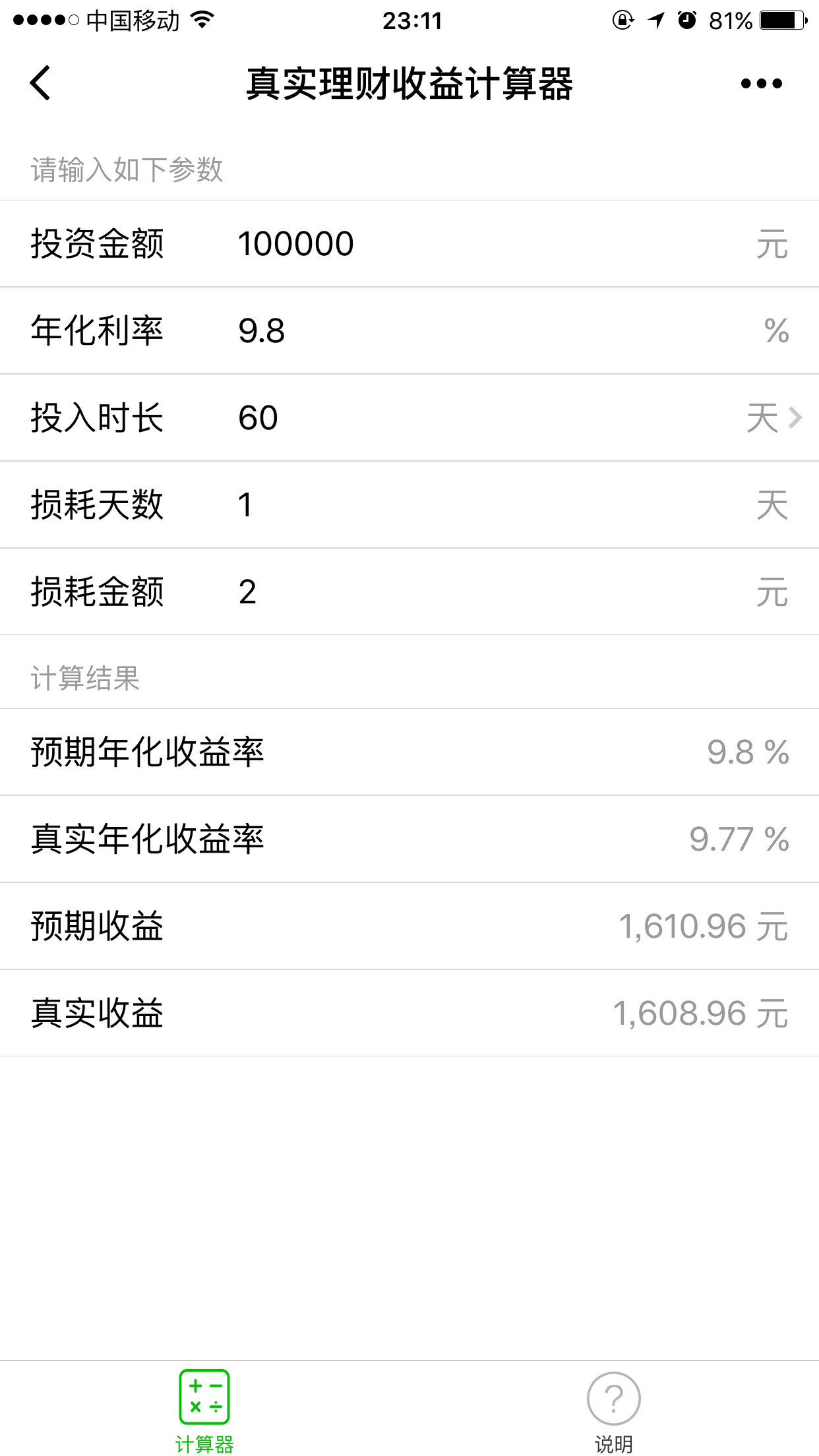Viewport: 819px width, 1456px height.
Task: Edit the 投资金额 amount field
Action: (x=488, y=244)
